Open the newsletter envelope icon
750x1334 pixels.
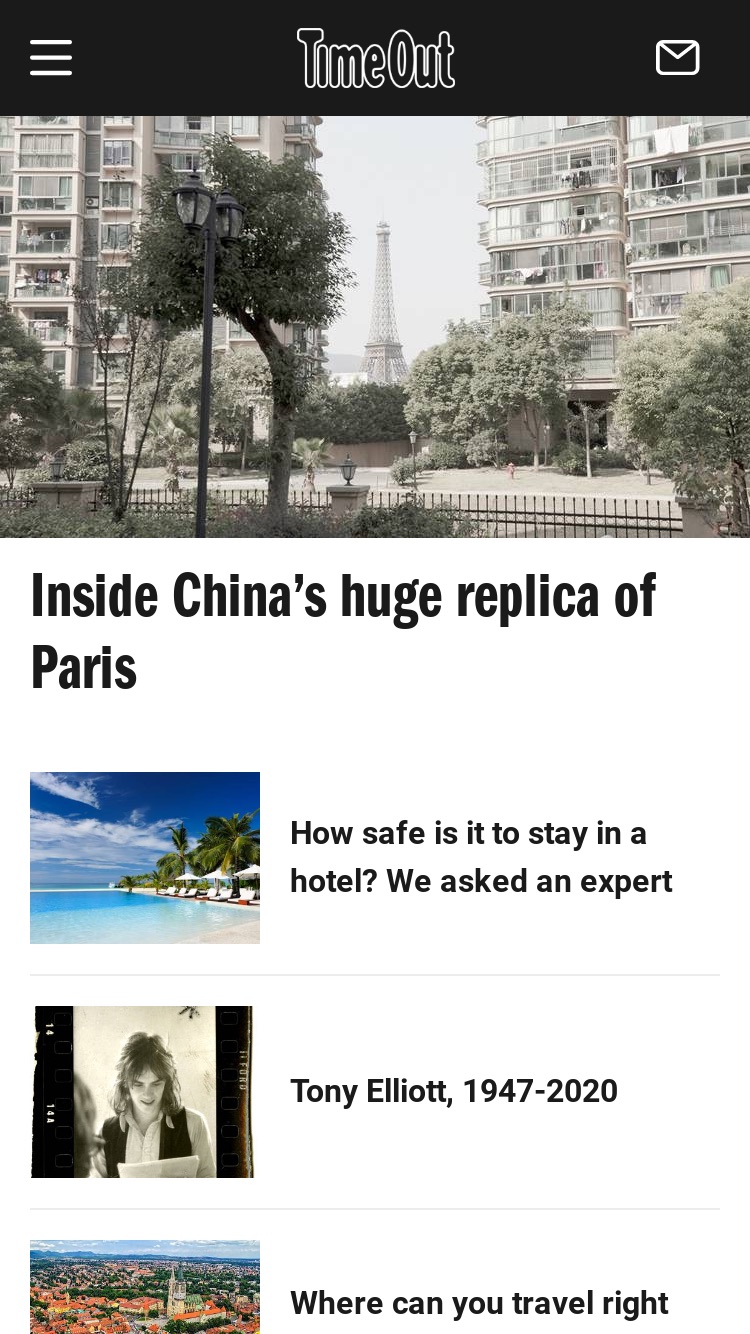coord(677,58)
